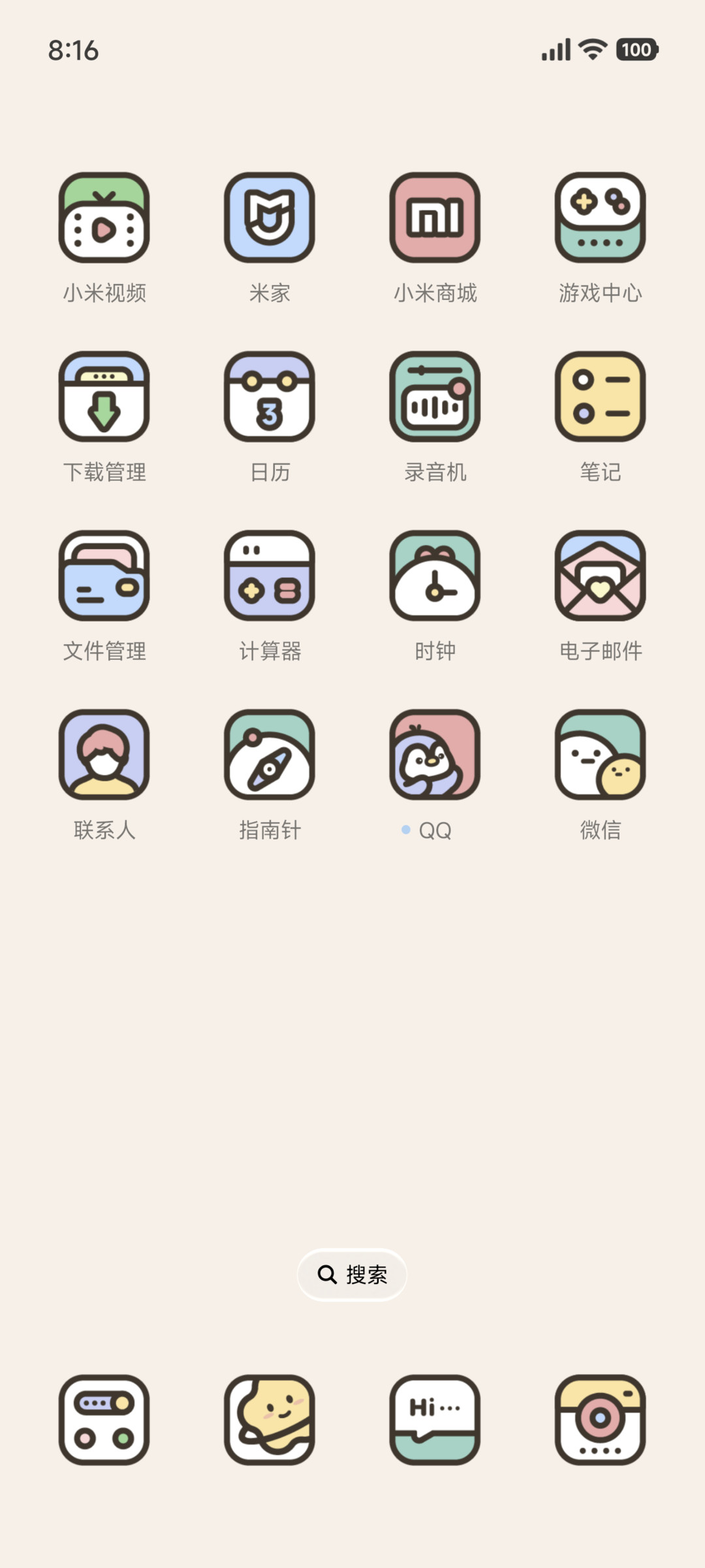Open the Hi chat bubble messaging app in dock
This screenshot has width=705, height=1568.
(435, 1420)
